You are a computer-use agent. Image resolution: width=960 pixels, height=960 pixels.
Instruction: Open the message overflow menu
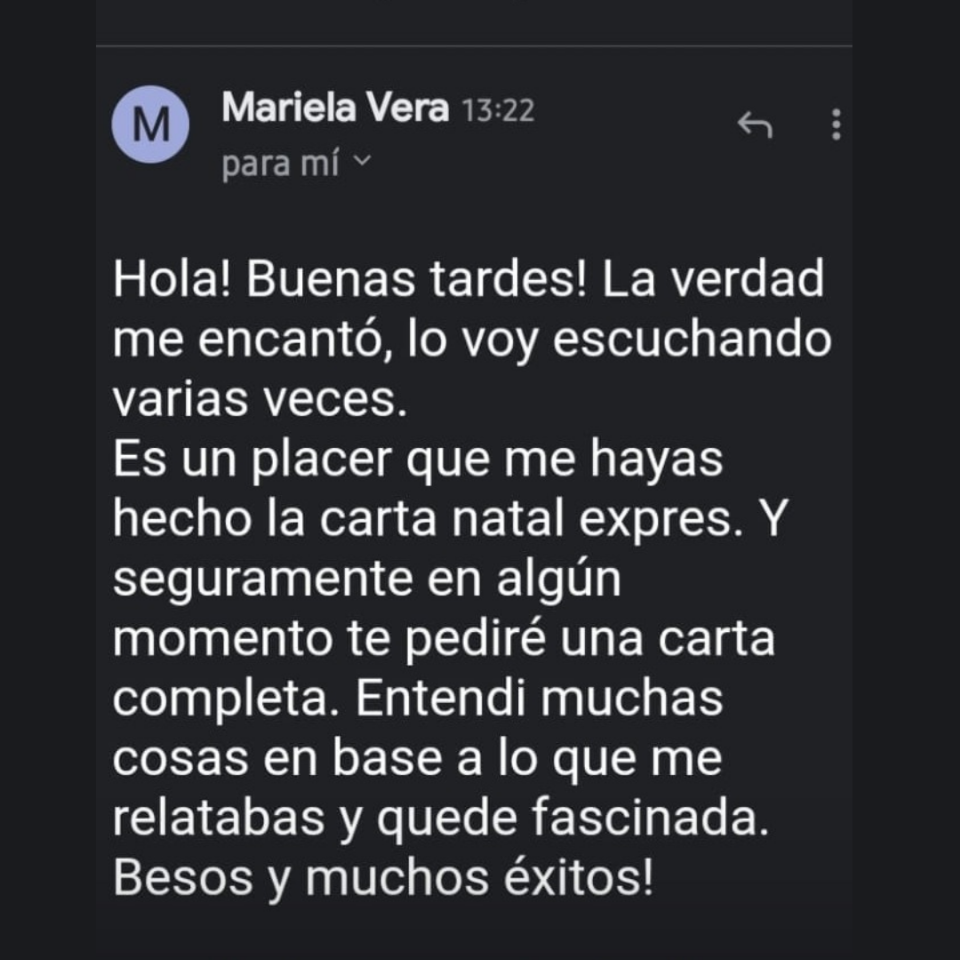pos(836,125)
